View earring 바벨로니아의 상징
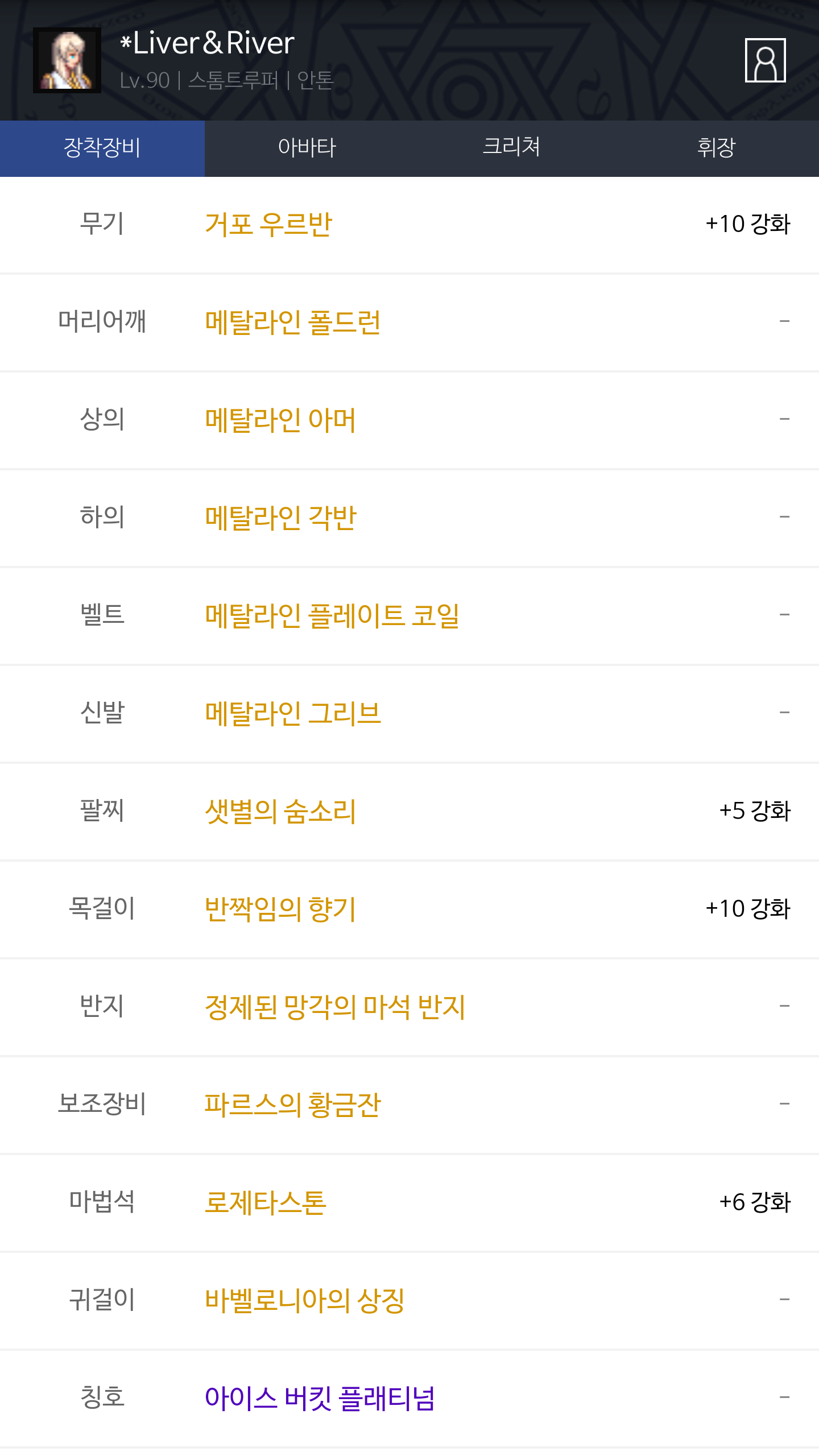 click(x=305, y=1300)
